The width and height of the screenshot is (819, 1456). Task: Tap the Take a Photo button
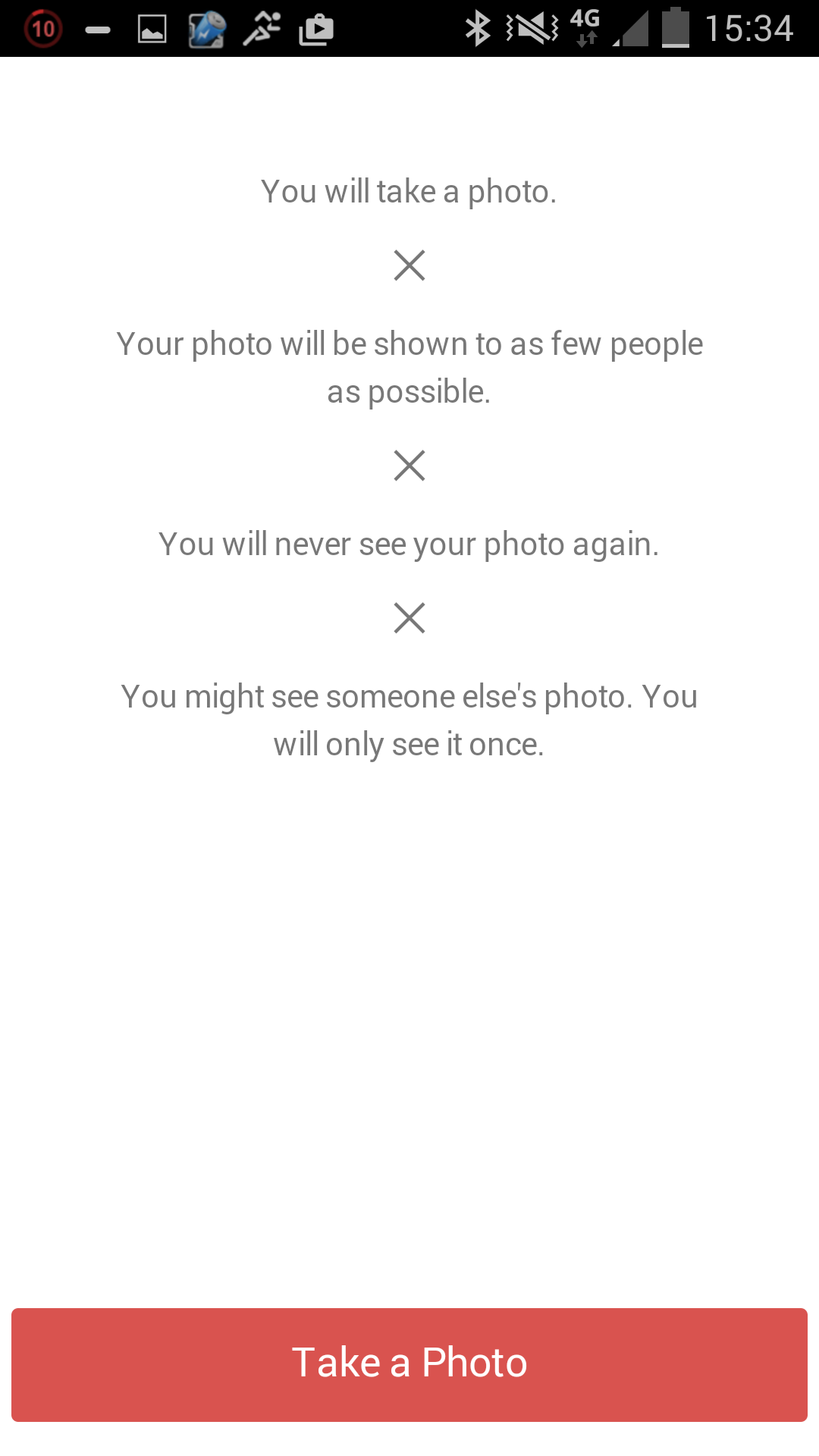coord(409,1363)
